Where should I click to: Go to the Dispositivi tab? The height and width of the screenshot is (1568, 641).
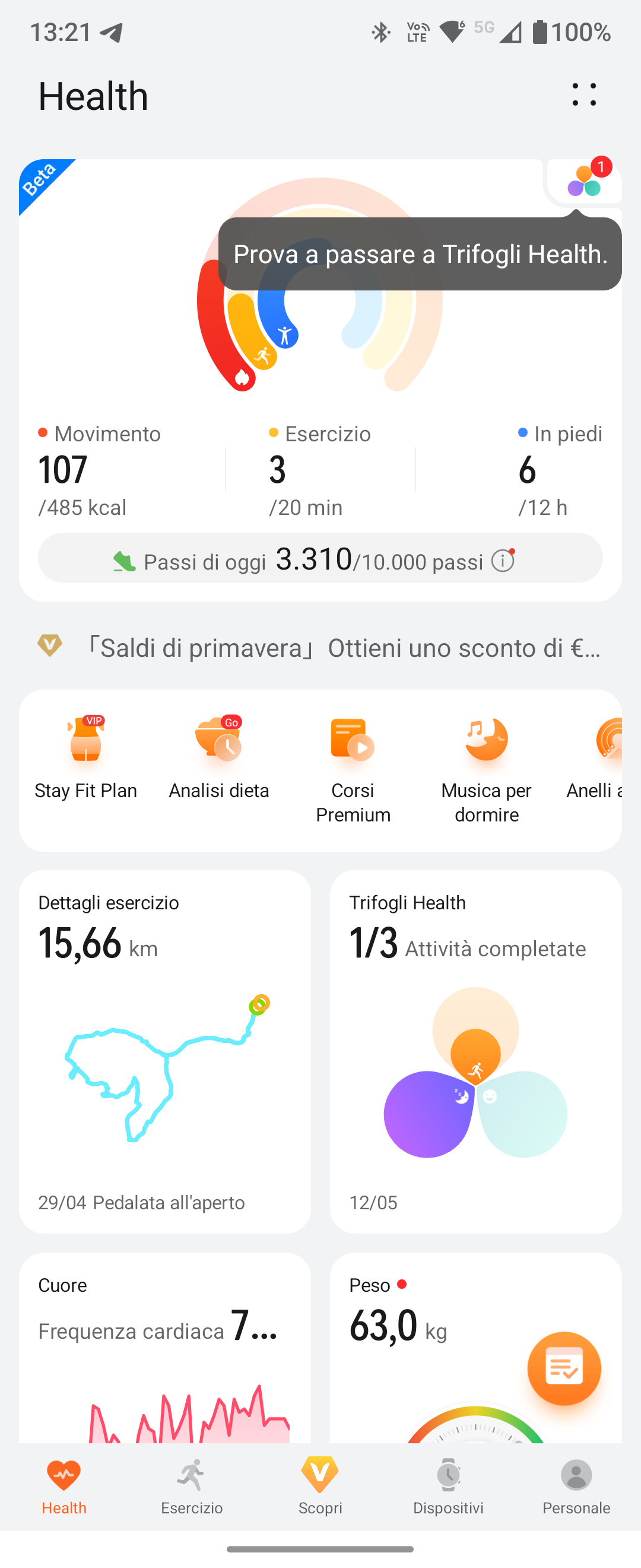point(448,1487)
